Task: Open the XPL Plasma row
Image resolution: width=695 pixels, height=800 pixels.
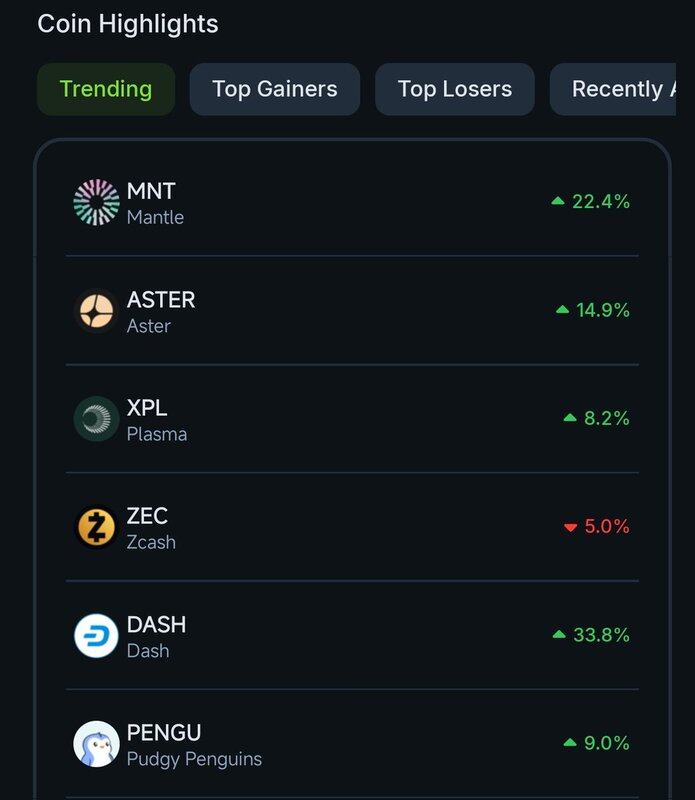Action: [352, 419]
